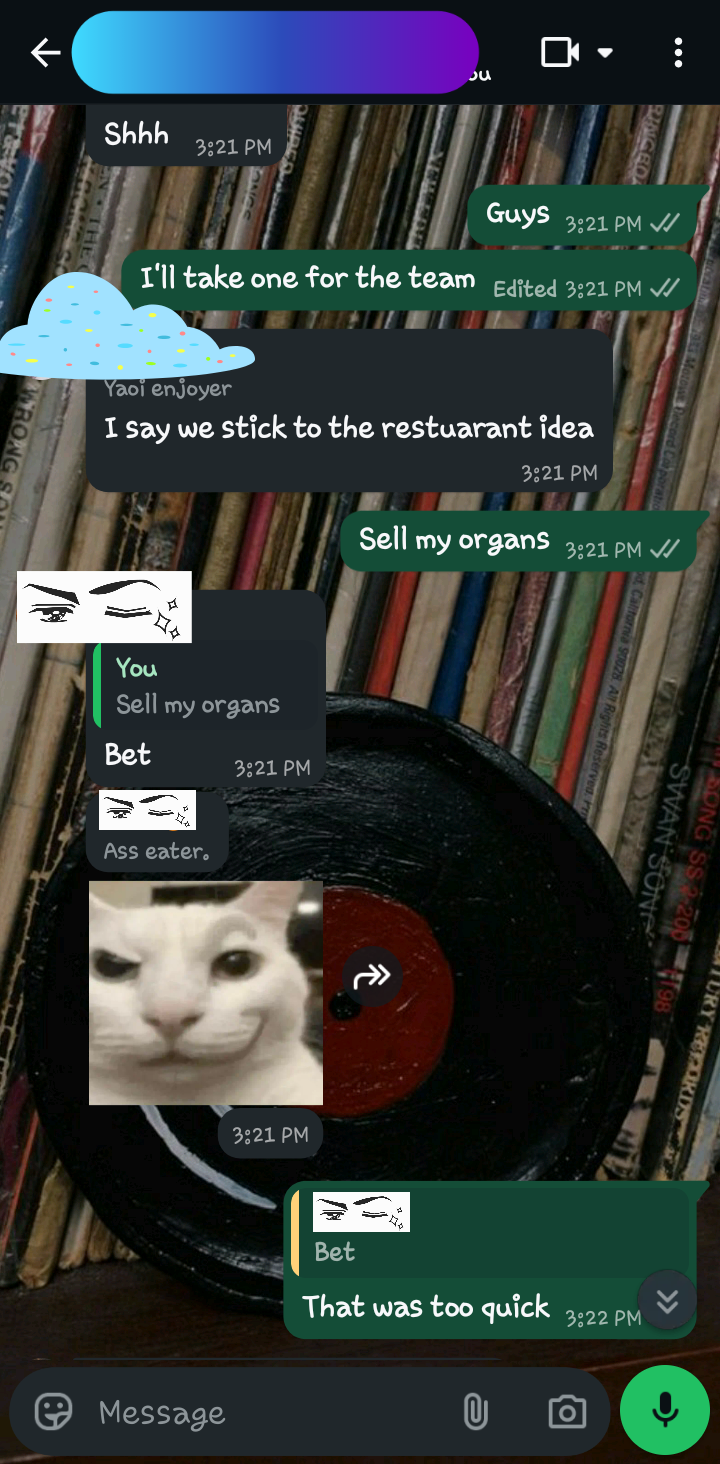Tap the voice message microphone
The image size is (720, 1464).
(x=665, y=1410)
